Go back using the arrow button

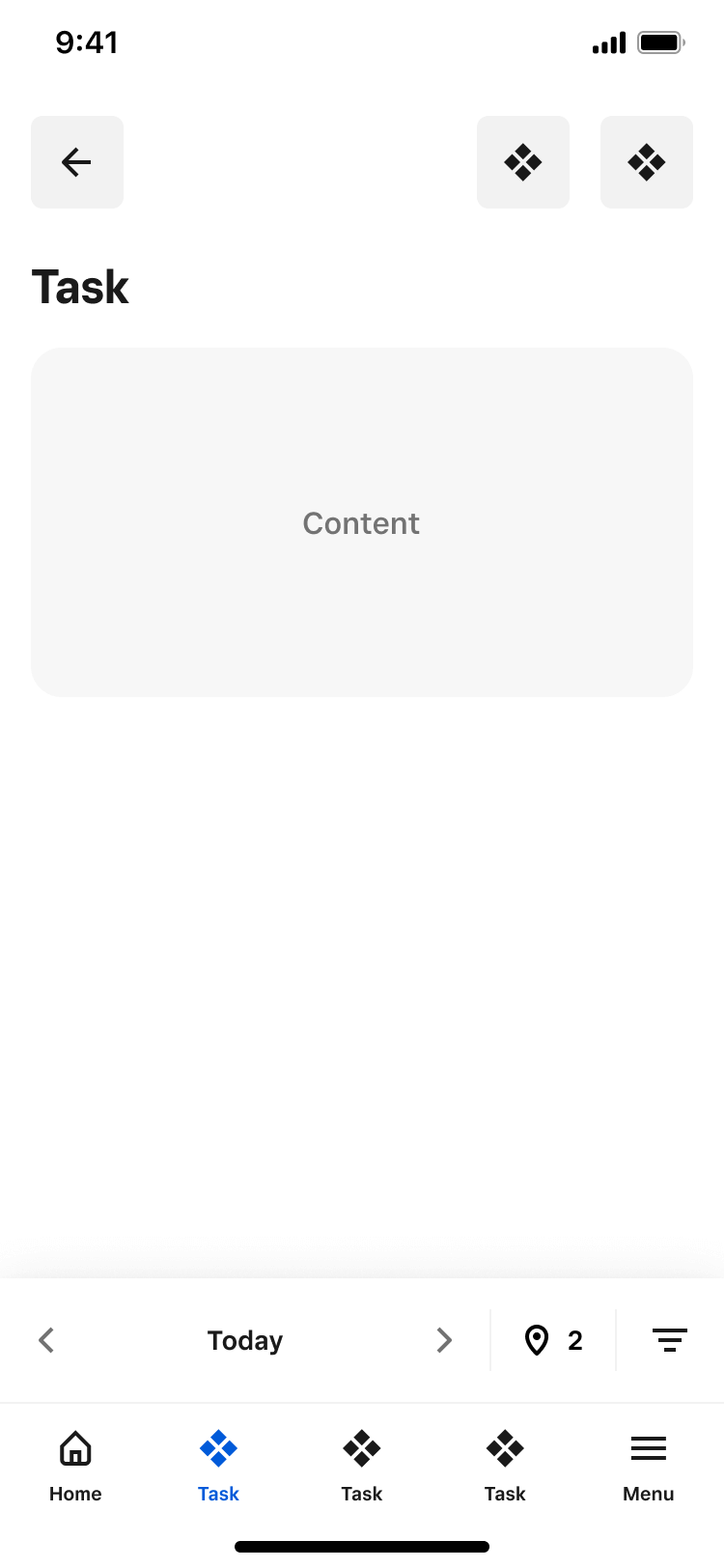[77, 162]
